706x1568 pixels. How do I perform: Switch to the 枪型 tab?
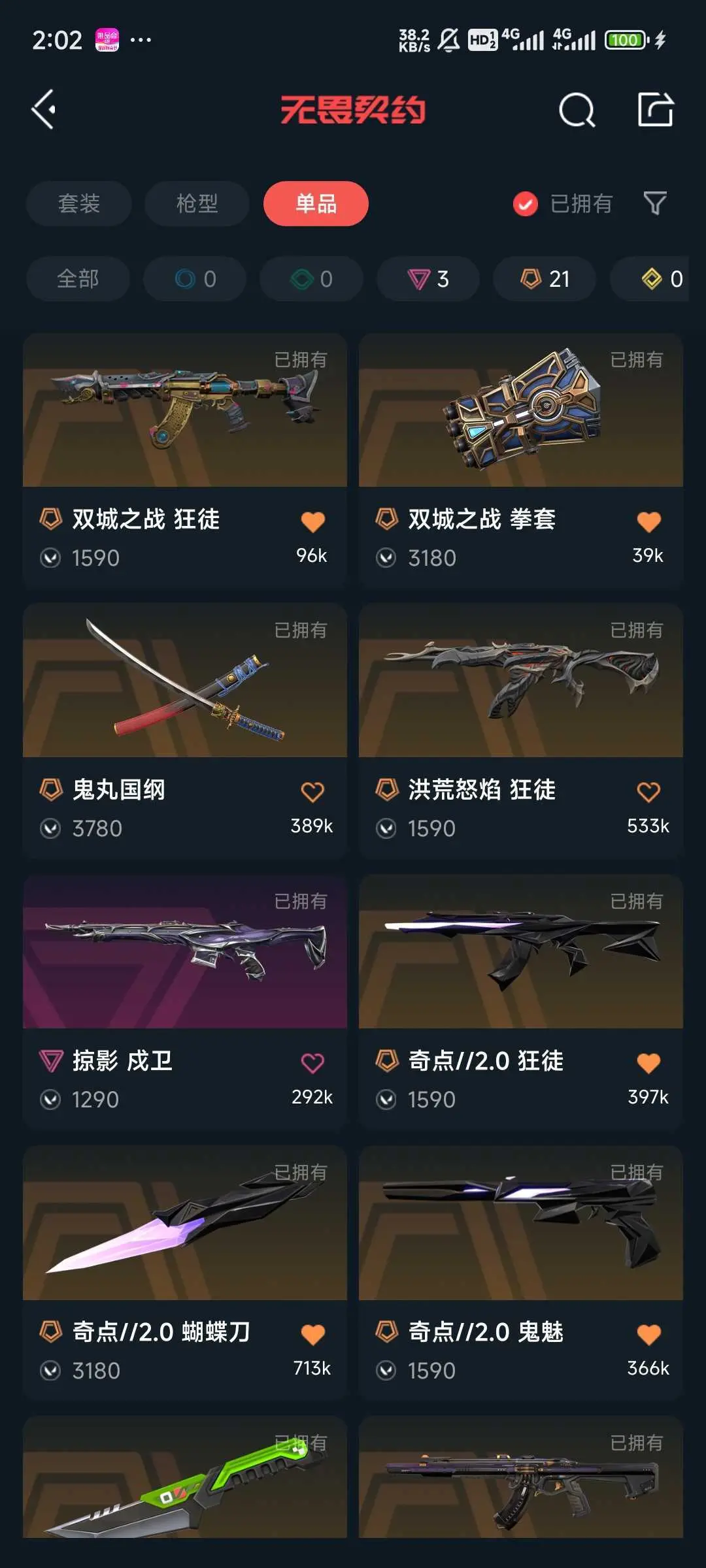coord(197,204)
